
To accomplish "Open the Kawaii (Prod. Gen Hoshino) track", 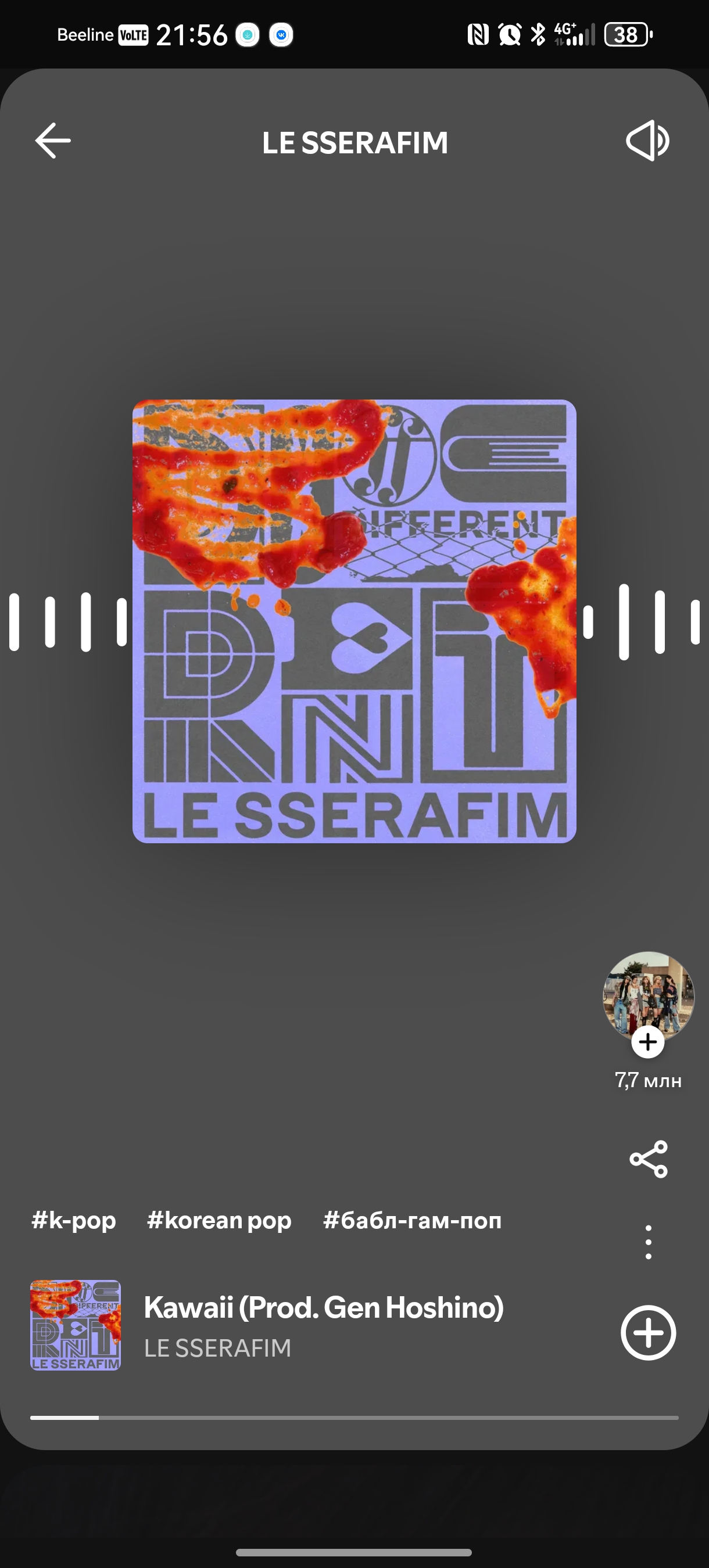I will pos(324,1307).
